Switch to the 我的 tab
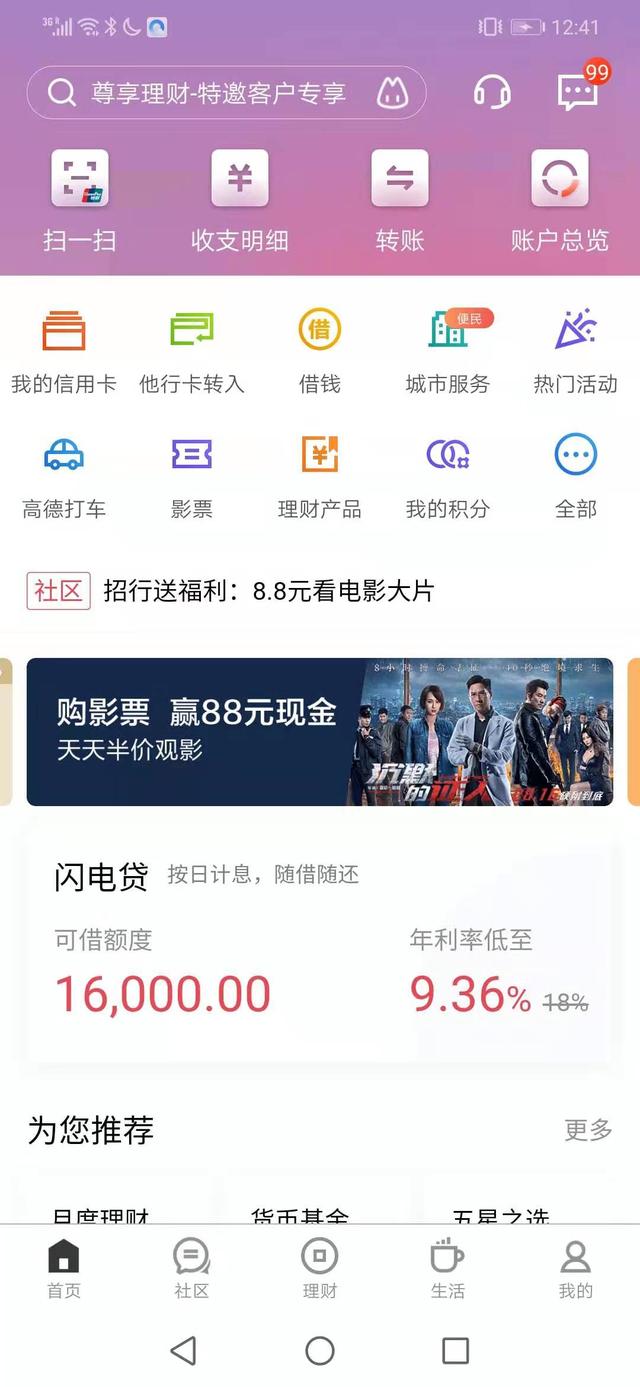Screen dimensions: 640x1387 click(576, 1268)
